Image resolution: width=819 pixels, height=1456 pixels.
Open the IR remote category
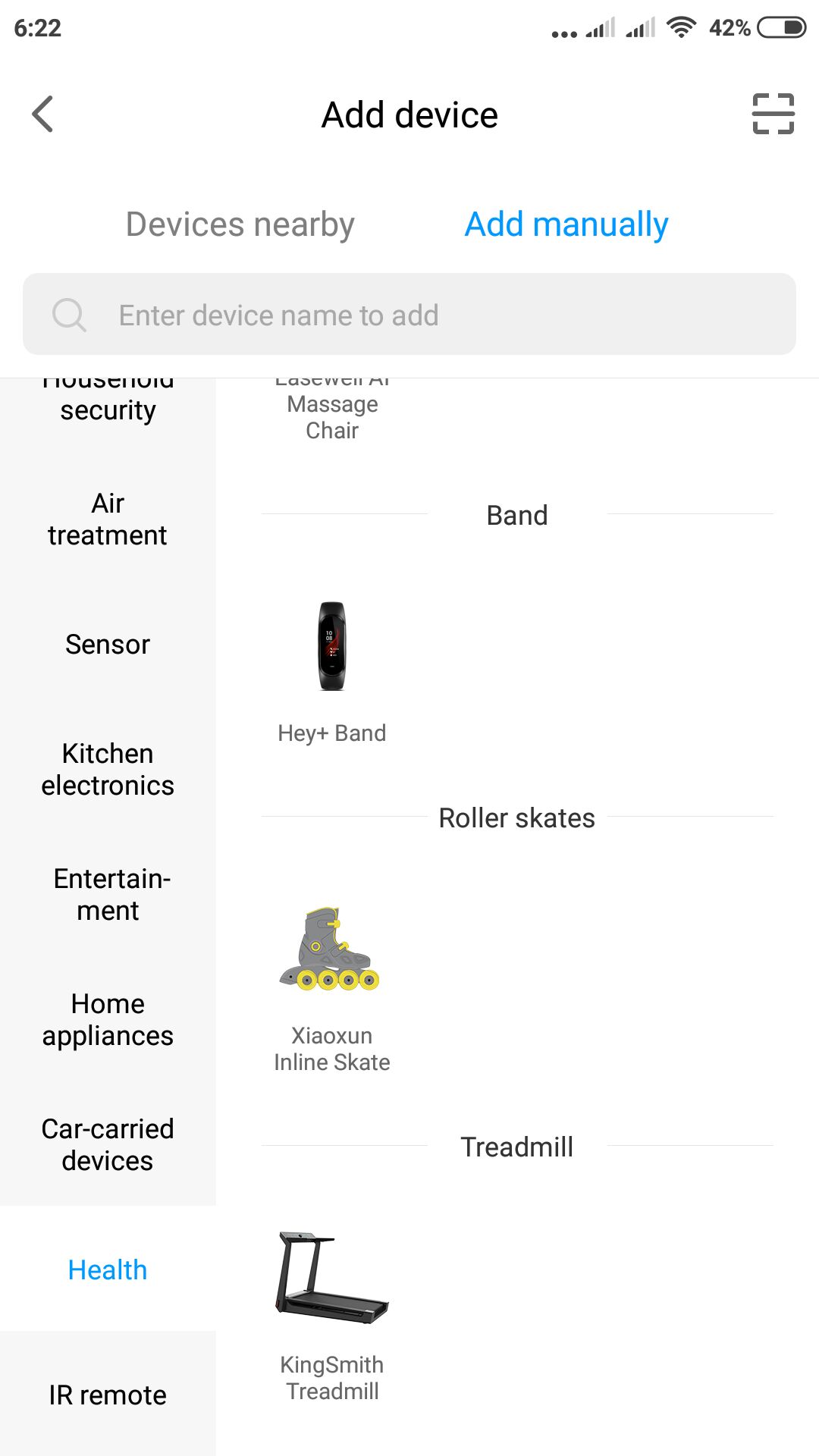[108, 1395]
